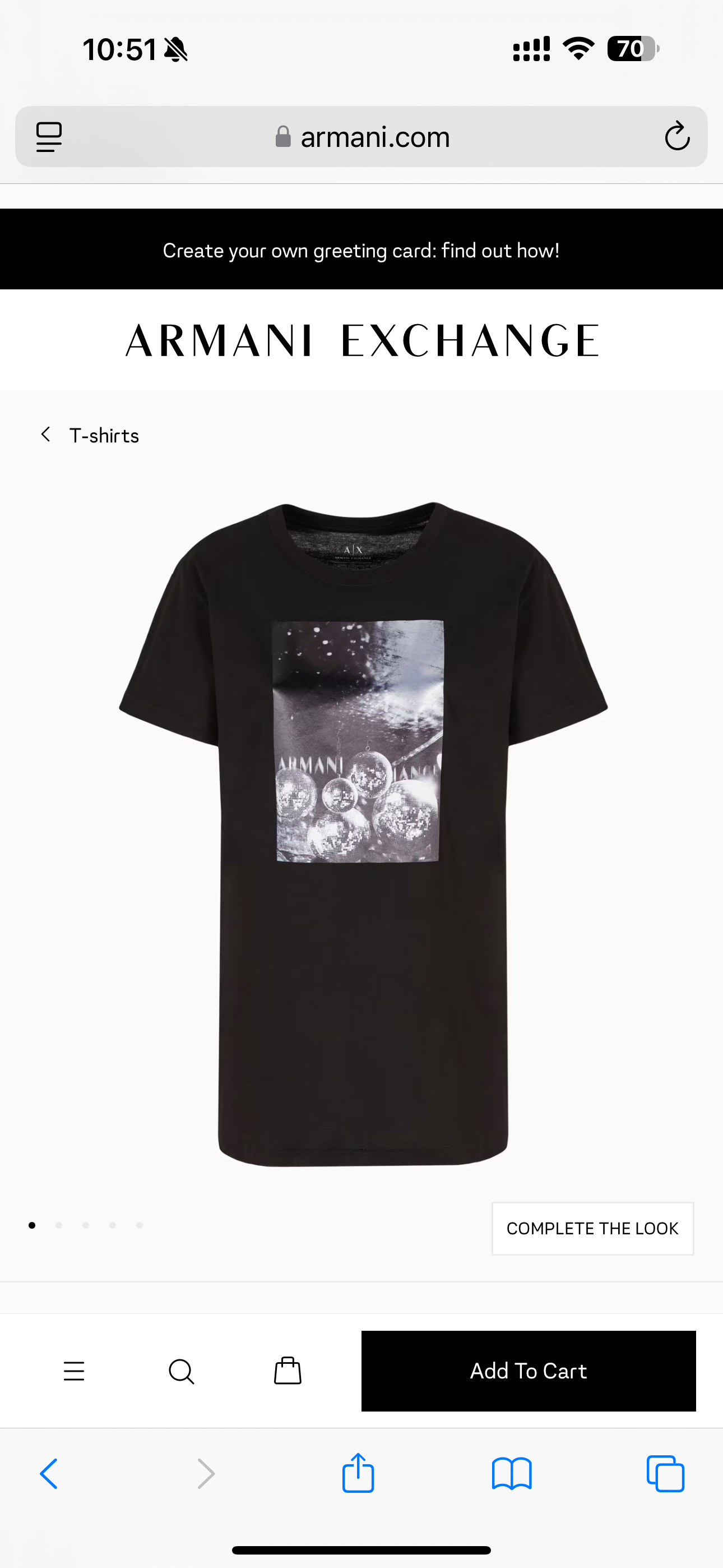
Task: Open Complete The Look
Action: (592, 1228)
